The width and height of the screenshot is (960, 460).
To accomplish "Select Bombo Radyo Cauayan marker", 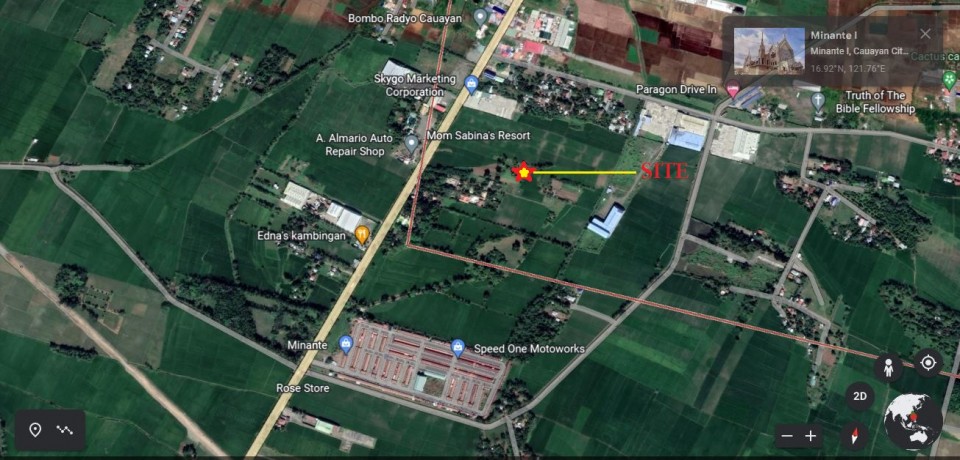I will tap(480, 17).
